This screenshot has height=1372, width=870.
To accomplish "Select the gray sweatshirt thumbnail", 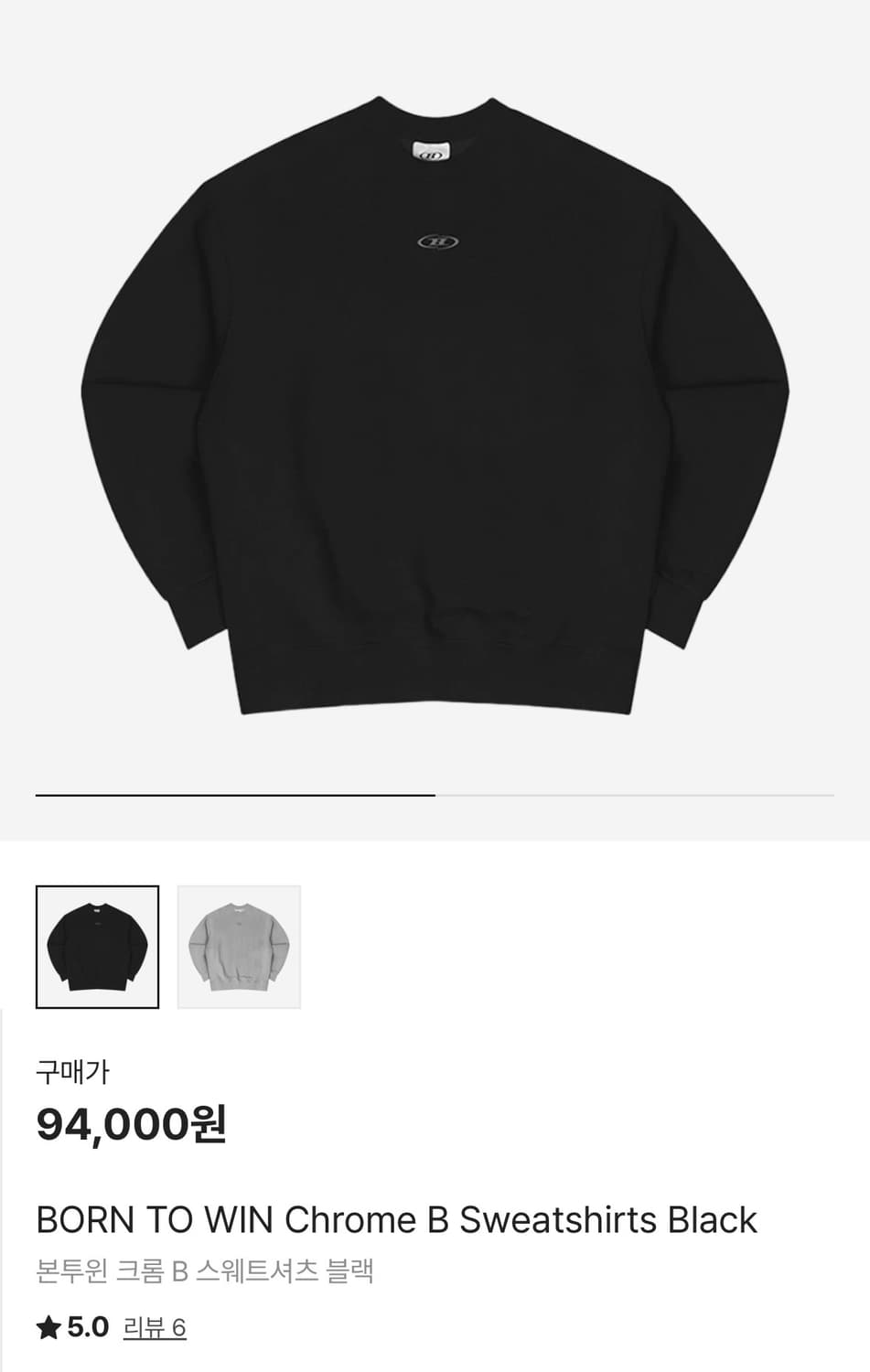I will pos(238,945).
